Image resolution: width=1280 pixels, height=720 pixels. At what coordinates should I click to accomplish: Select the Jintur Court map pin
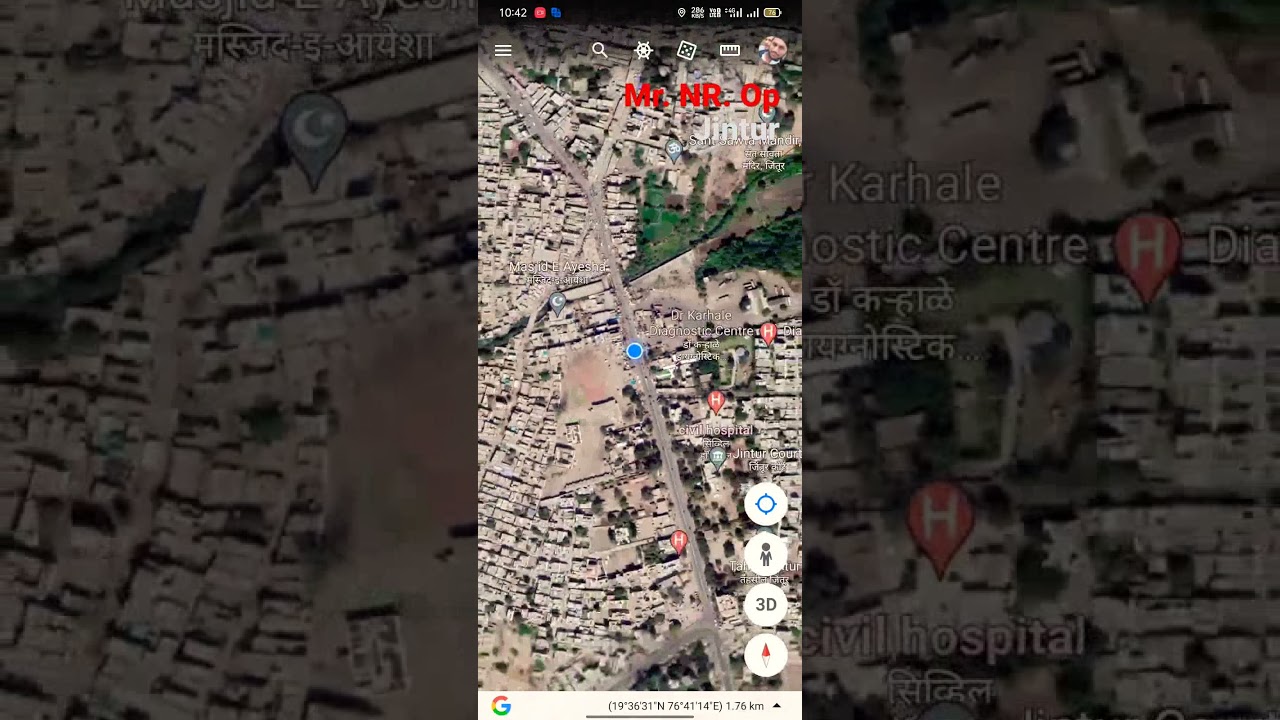[x=717, y=458]
